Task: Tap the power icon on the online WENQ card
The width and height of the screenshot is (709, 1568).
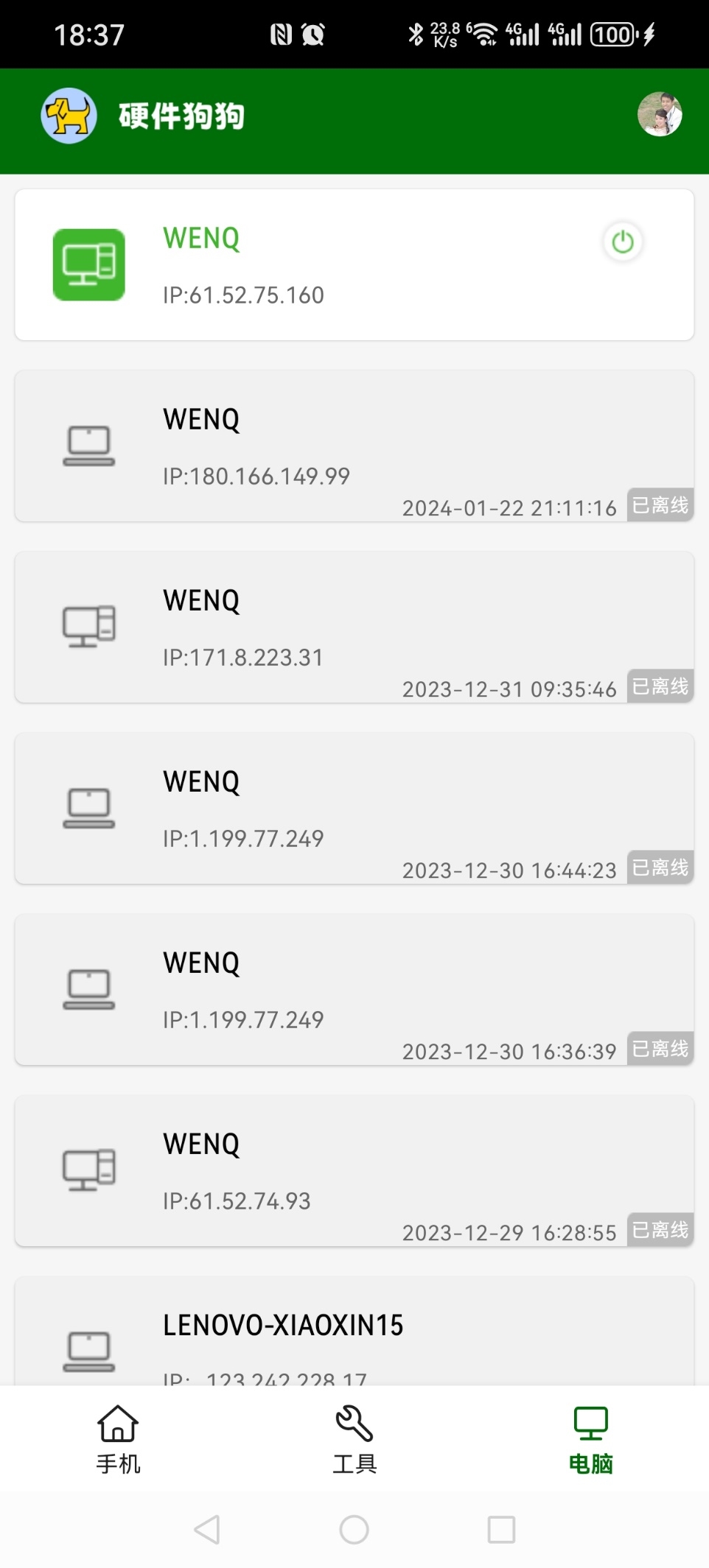Action: pyautogui.click(x=623, y=242)
